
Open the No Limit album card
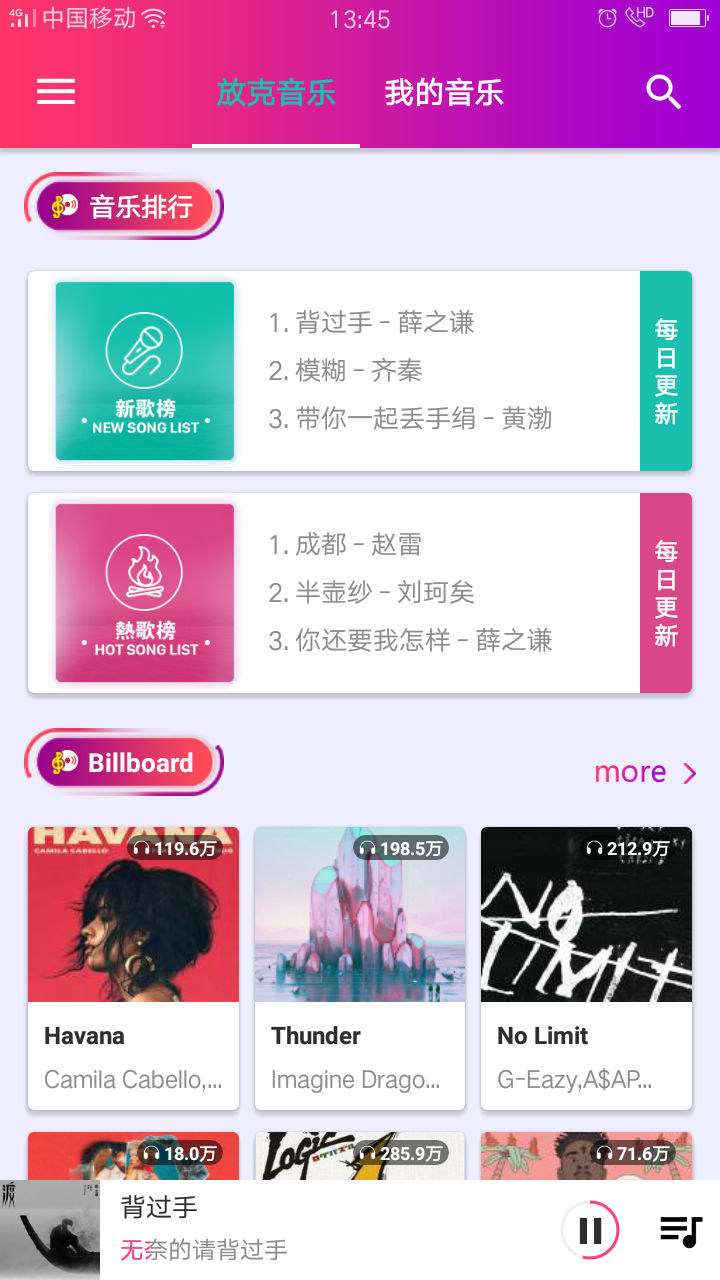(586, 966)
